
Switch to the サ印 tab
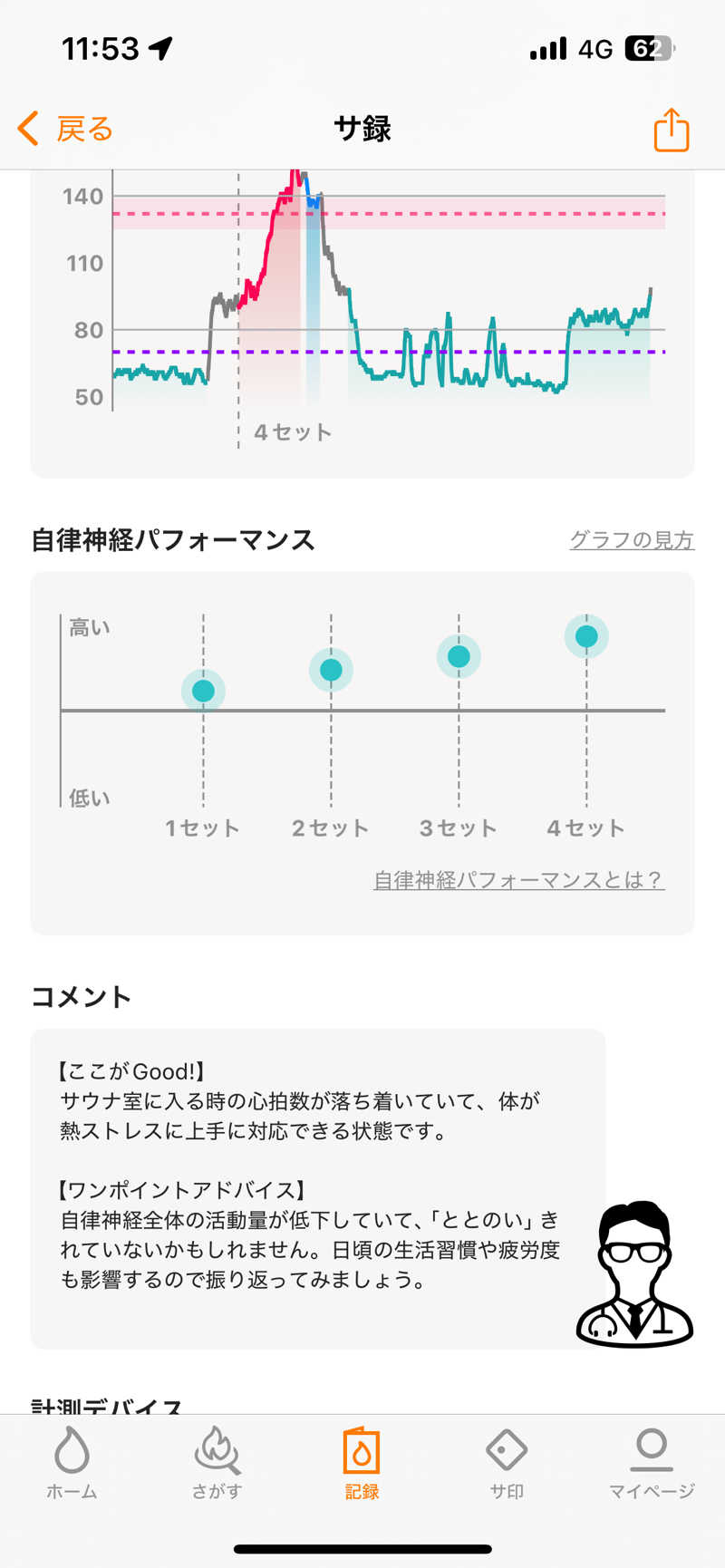(x=507, y=1462)
